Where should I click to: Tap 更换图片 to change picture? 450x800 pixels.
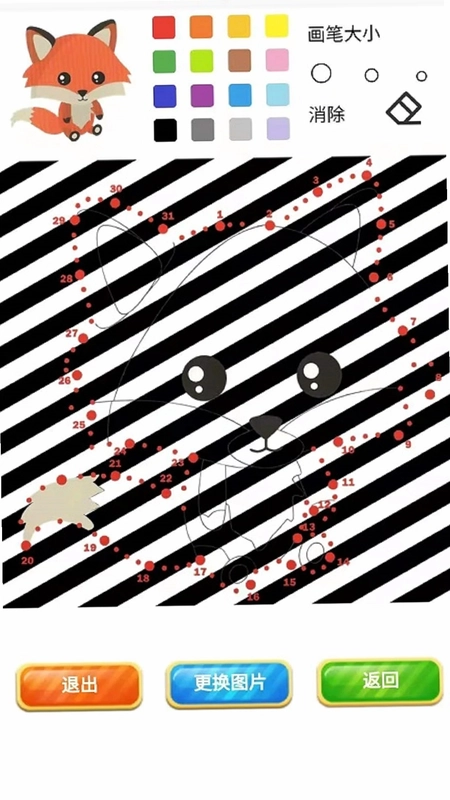(230, 683)
